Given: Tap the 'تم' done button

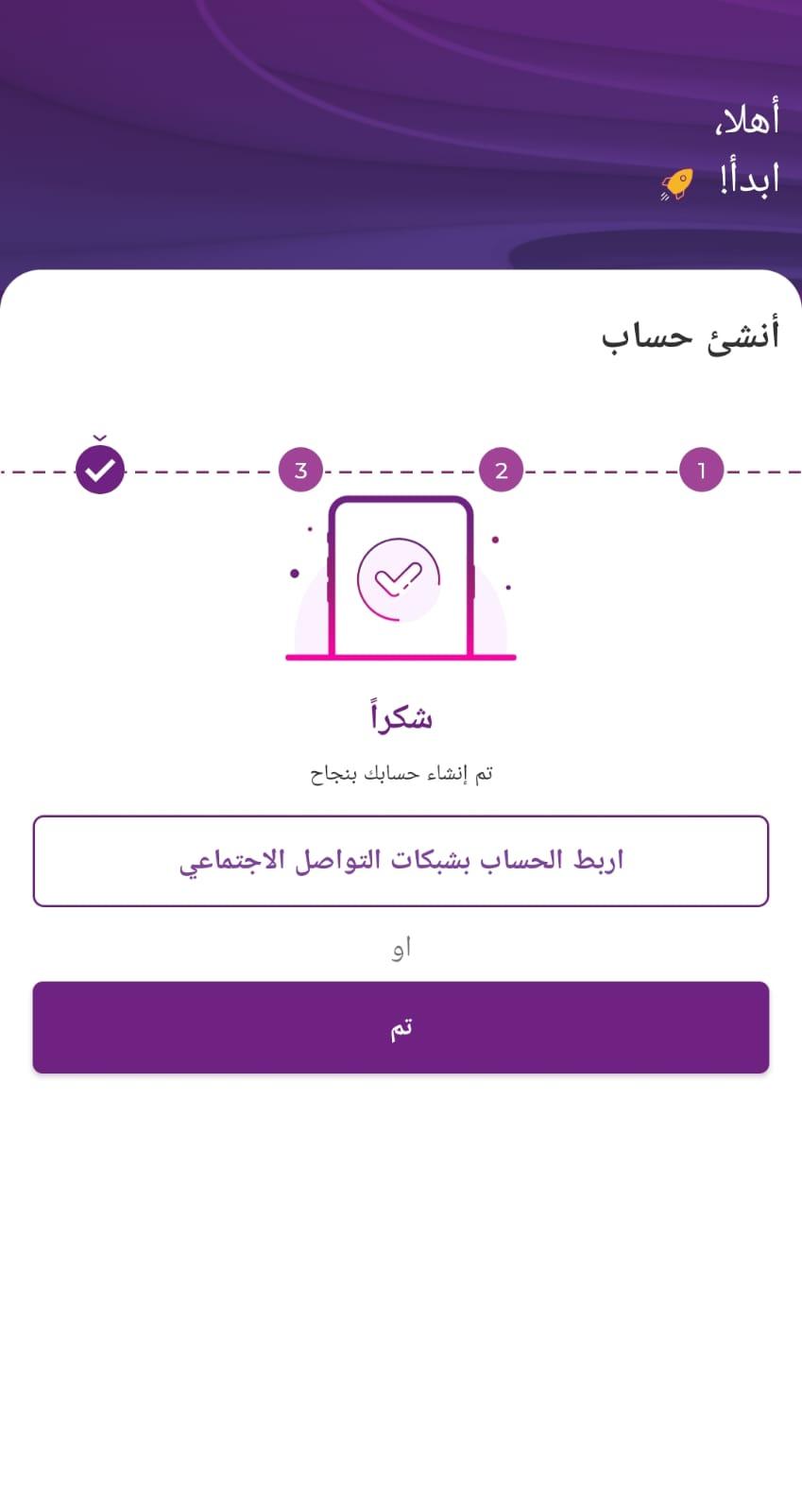Looking at the screenshot, I should tap(401, 1027).
